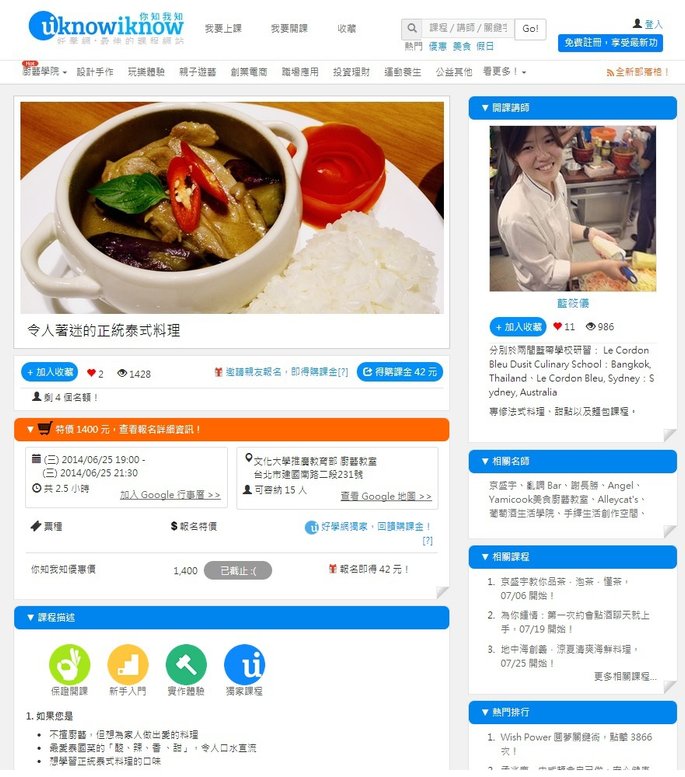Open the 設計手作 category
685x777 pixels.
(96, 72)
